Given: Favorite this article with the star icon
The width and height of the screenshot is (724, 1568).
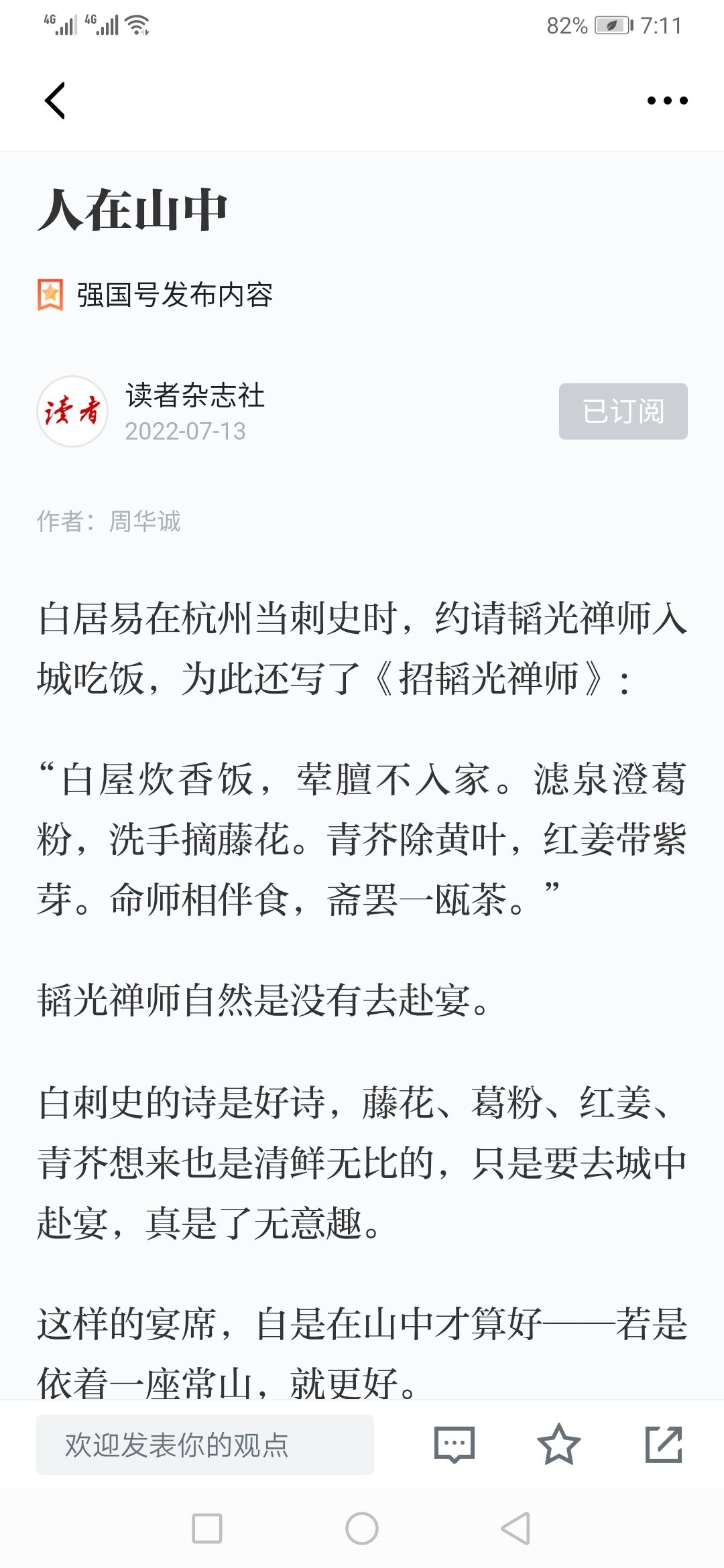Looking at the screenshot, I should [558, 1445].
